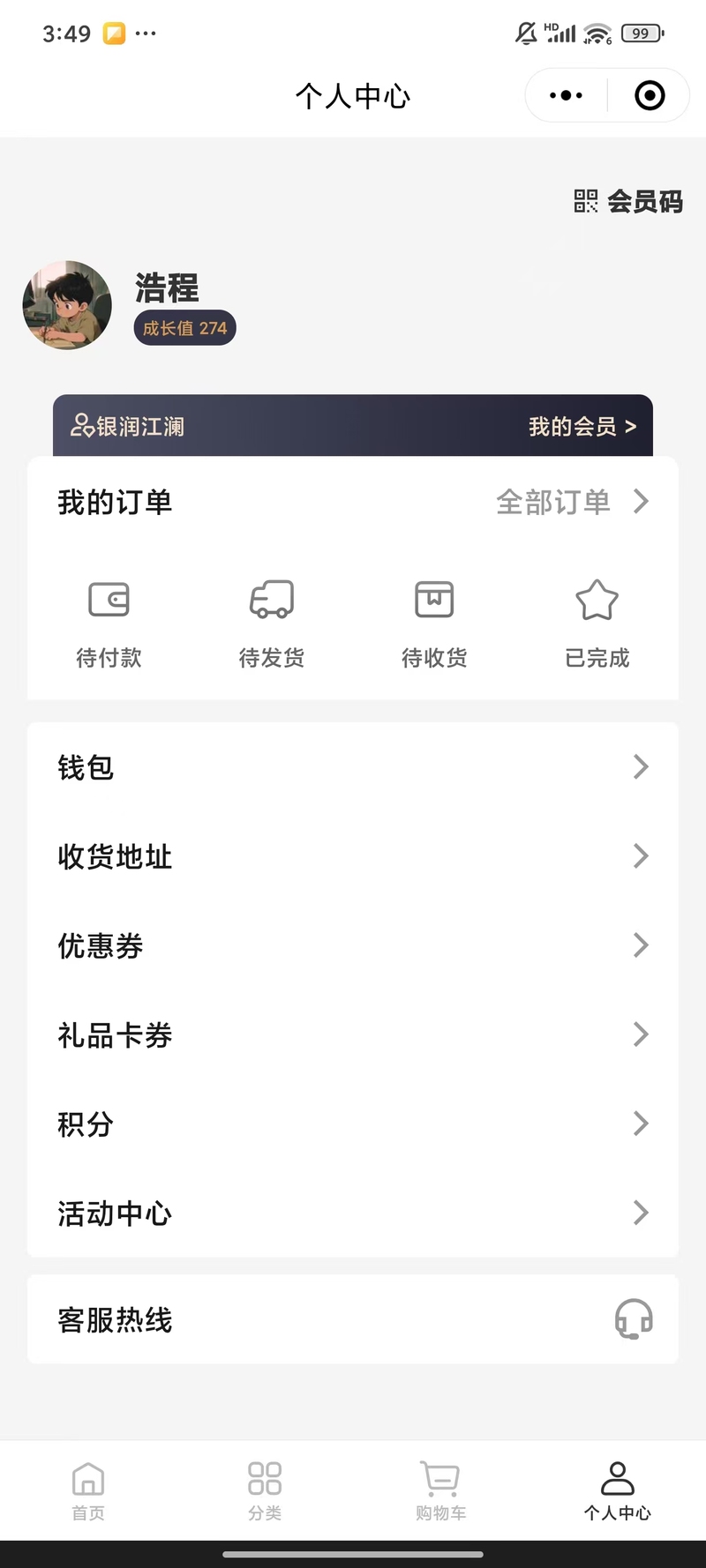Image resolution: width=706 pixels, height=1568 pixels.
Task: Open 待收货 awaiting receipt orders
Action: 434,623
